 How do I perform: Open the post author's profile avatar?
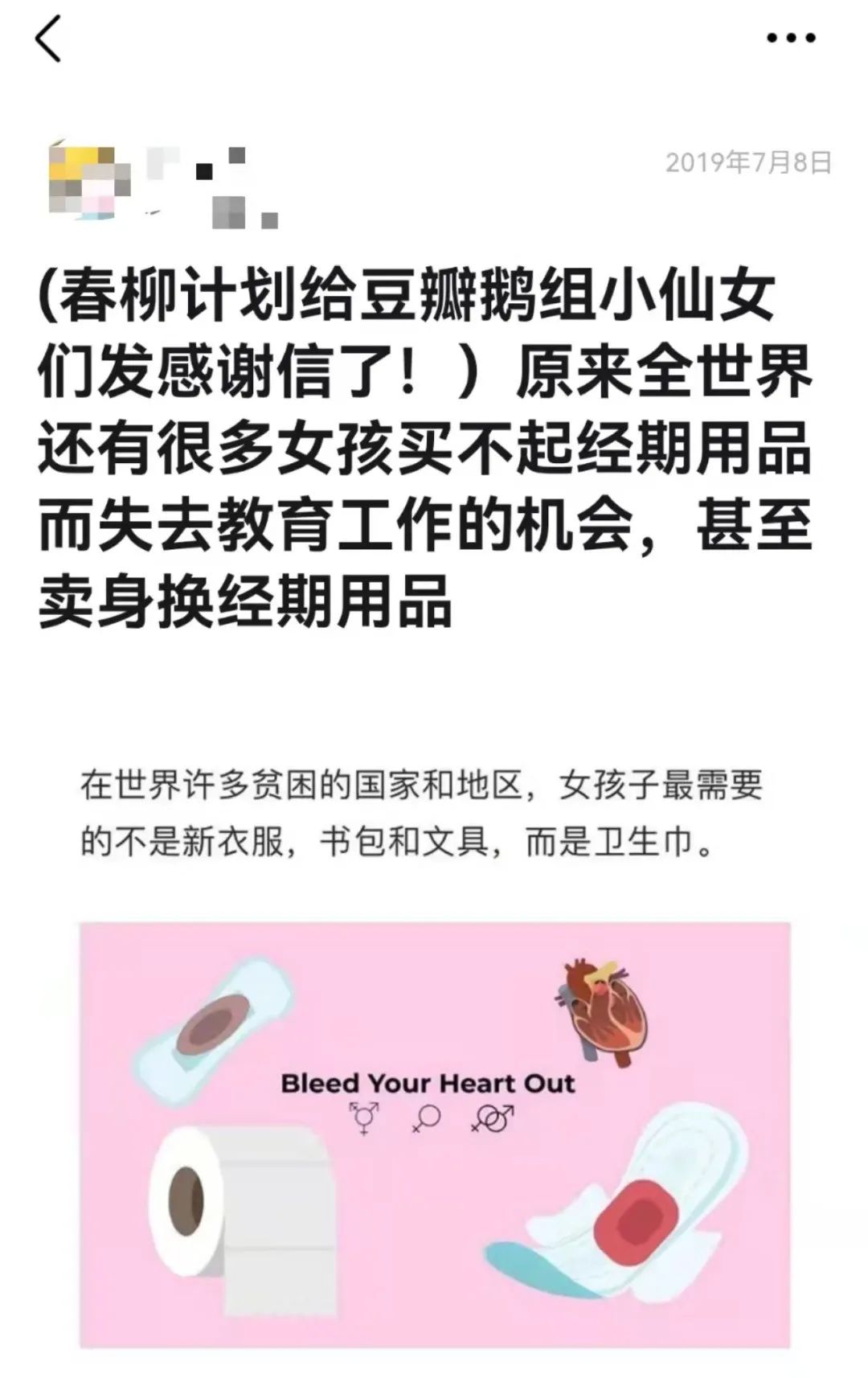point(88,181)
